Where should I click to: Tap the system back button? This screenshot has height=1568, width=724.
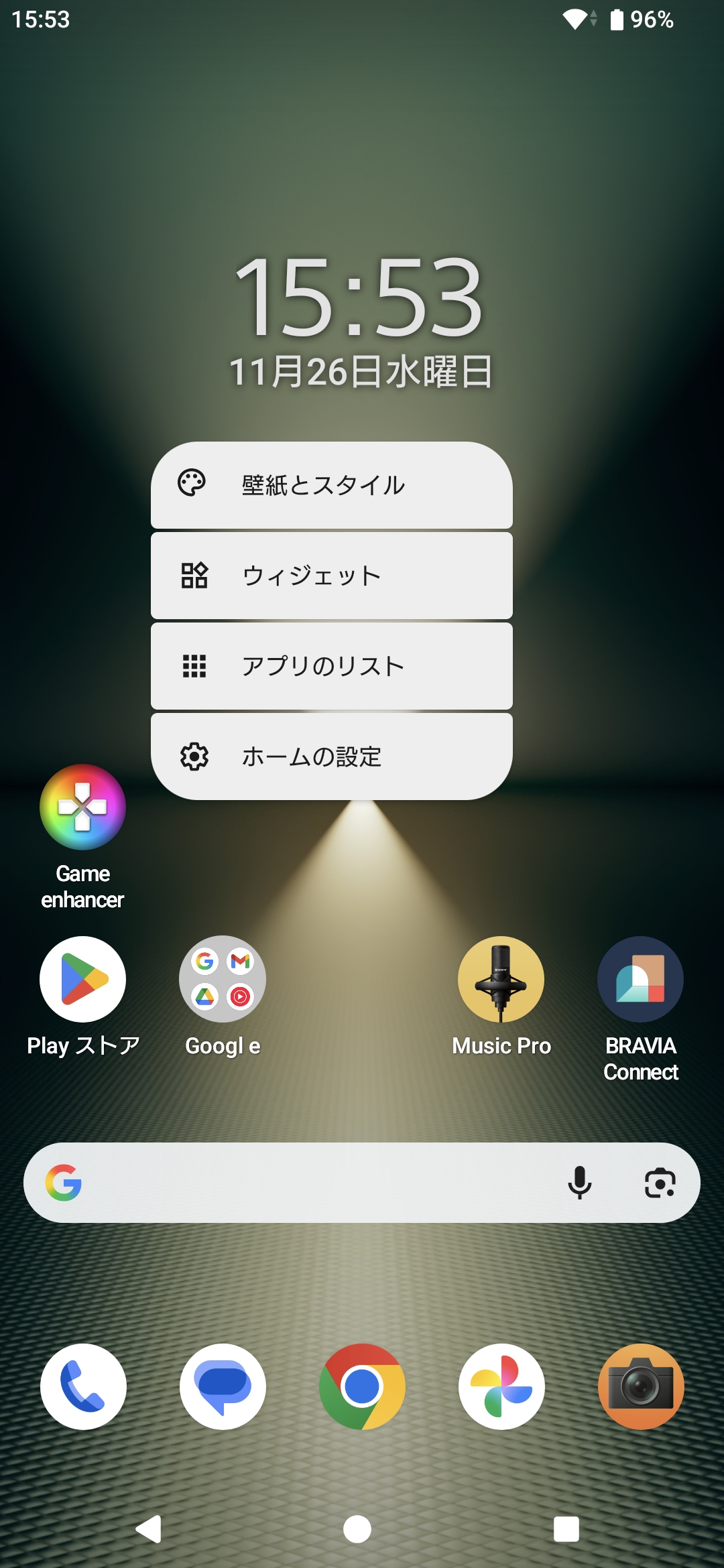(x=149, y=1529)
